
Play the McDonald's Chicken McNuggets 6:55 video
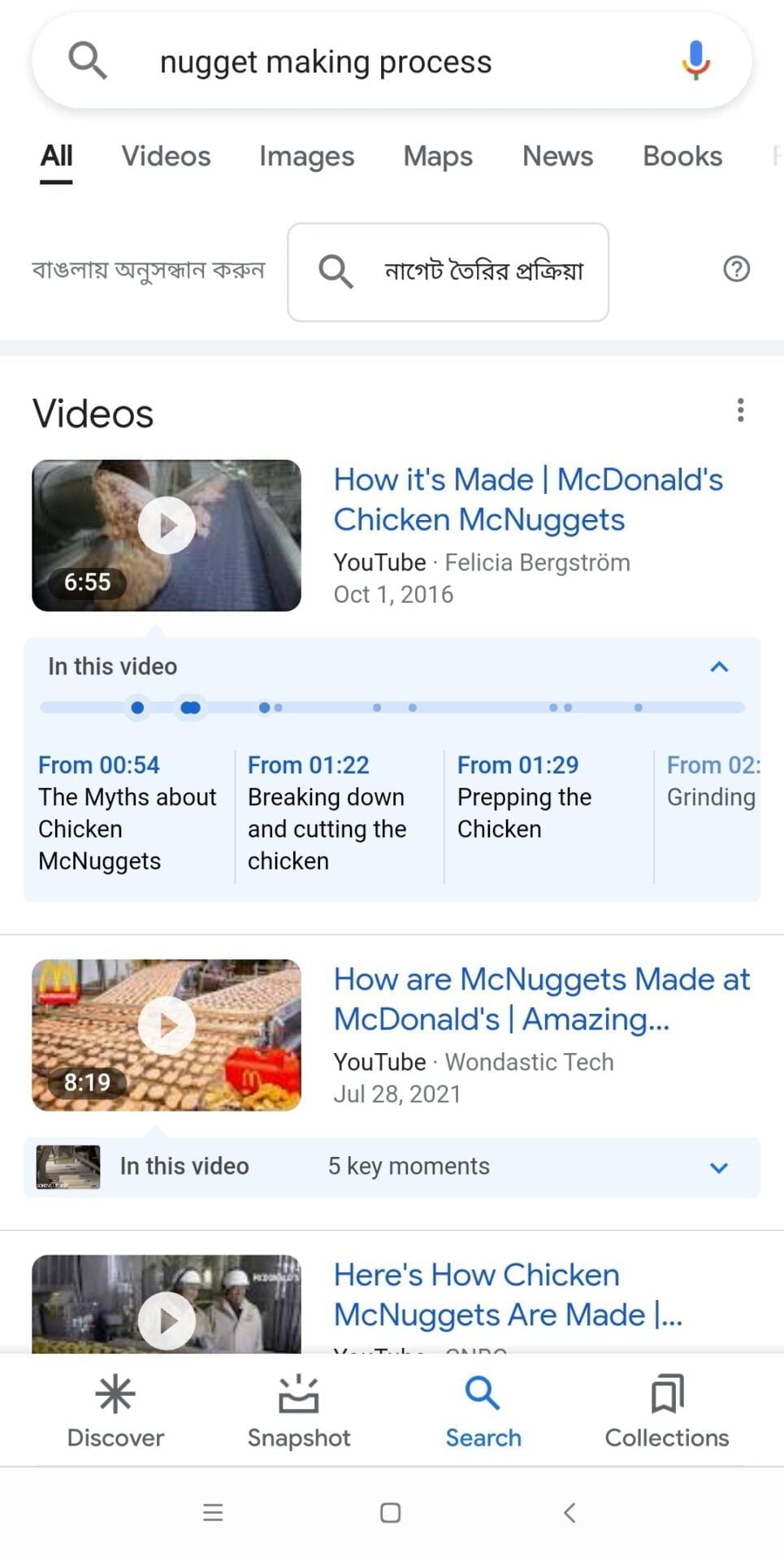pyautogui.click(x=167, y=535)
